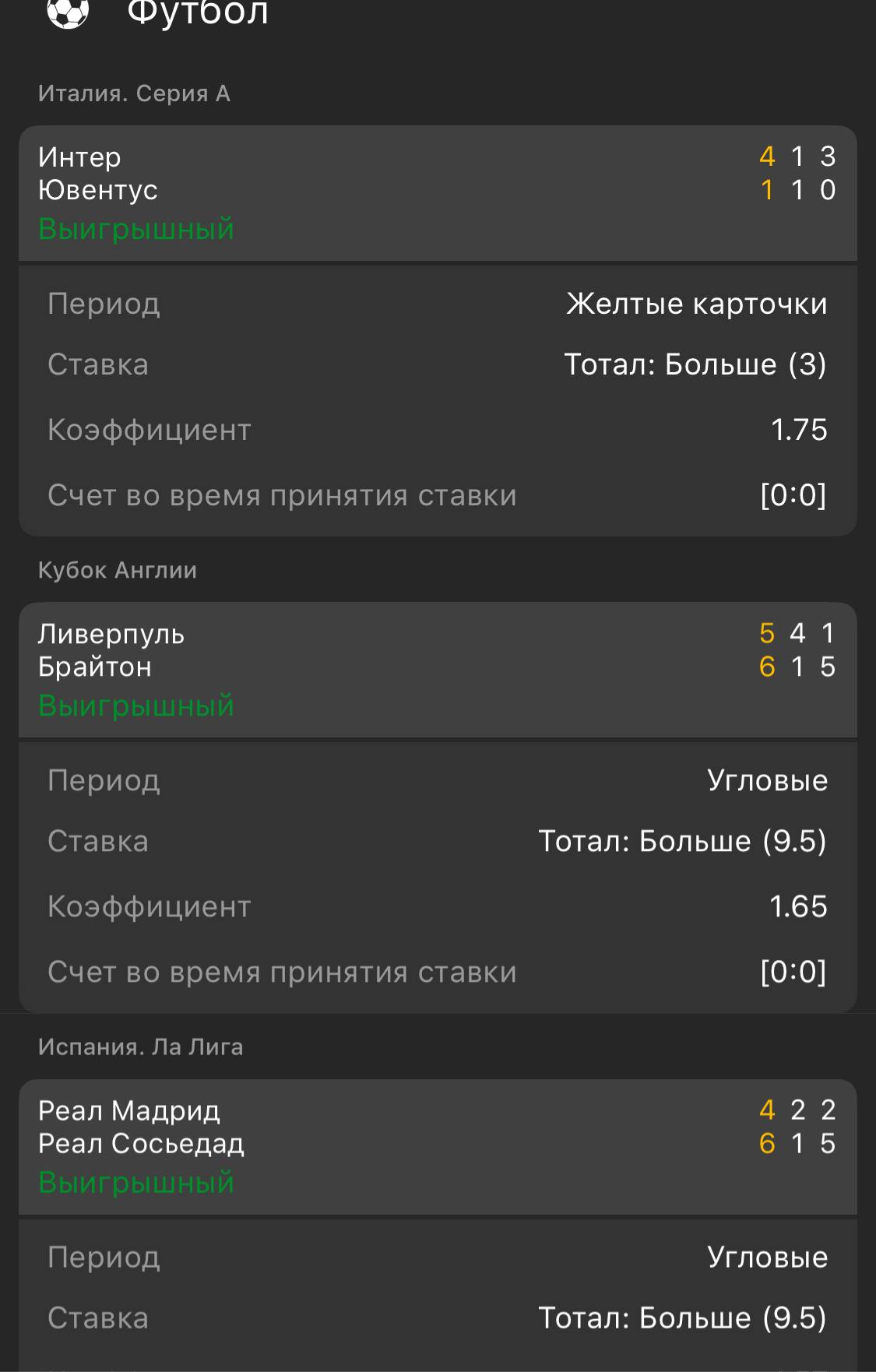Open the Ливерпуль vs Брайтон match card
The image size is (876, 1372).
pyautogui.click(x=436, y=668)
